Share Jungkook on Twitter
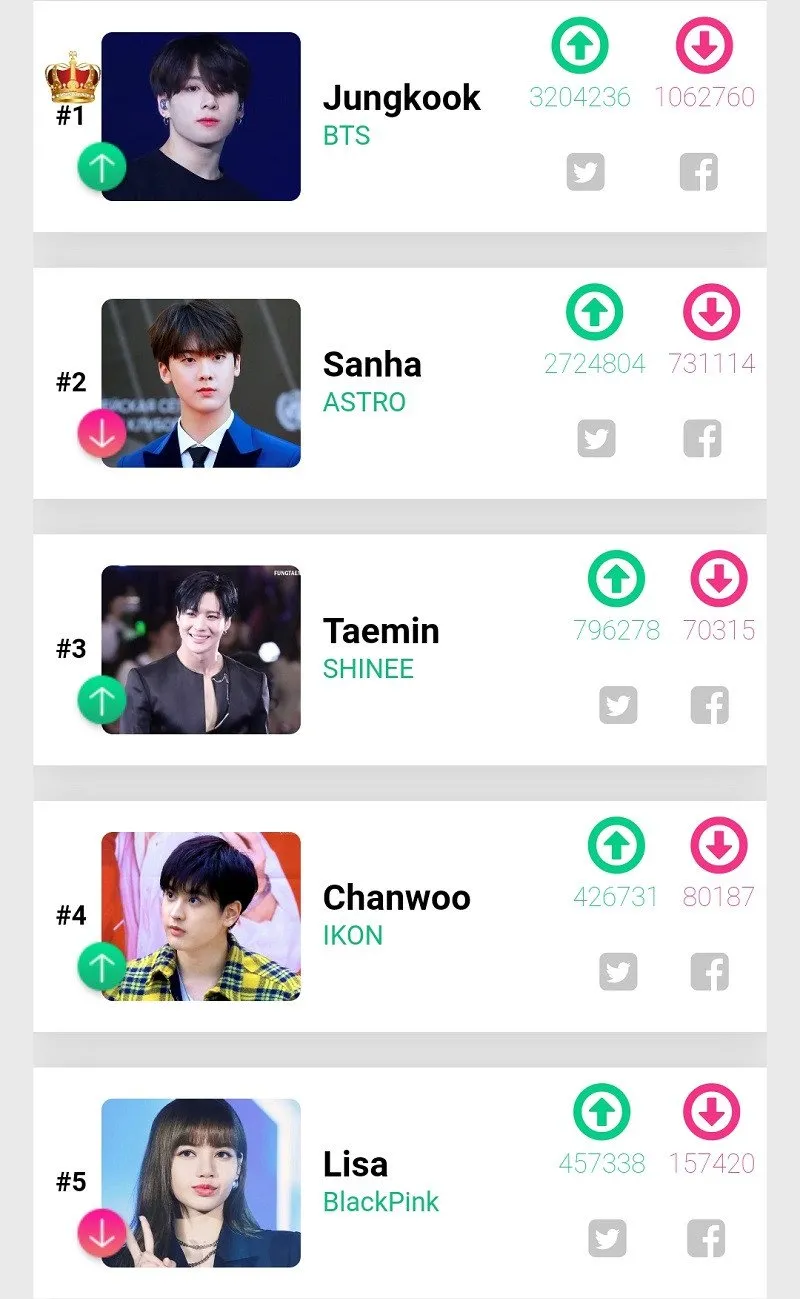The height and width of the screenshot is (1299, 800). (x=585, y=172)
